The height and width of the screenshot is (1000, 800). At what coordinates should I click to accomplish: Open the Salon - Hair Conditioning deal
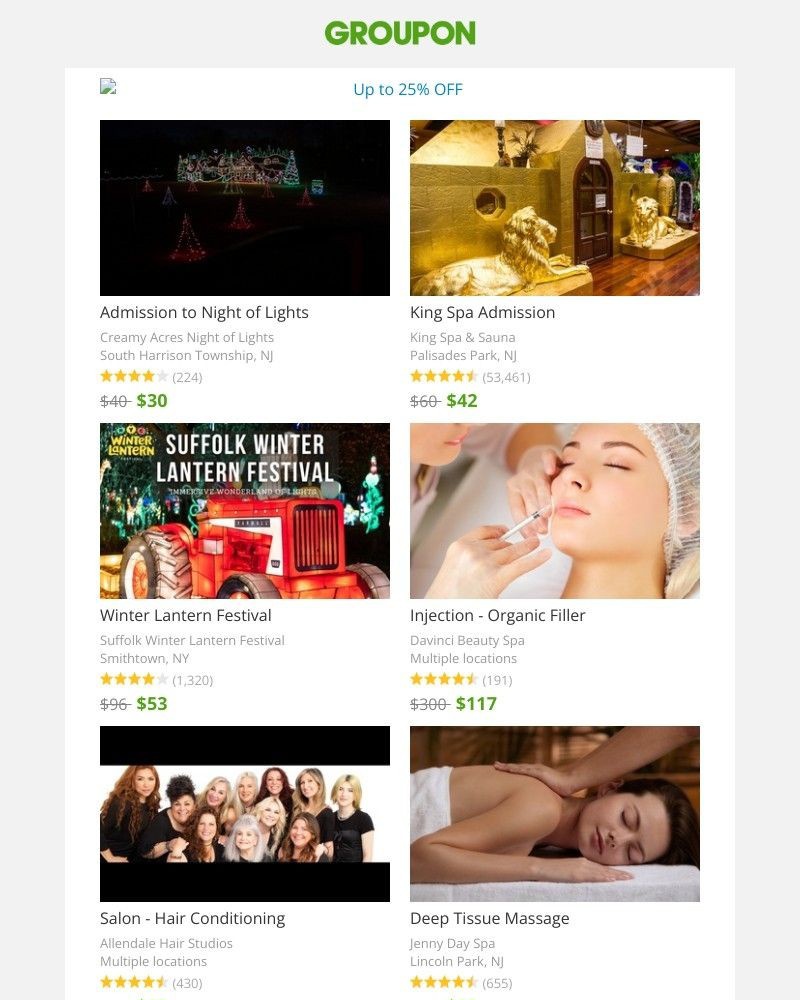pyautogui.click(x=192, y=918)
